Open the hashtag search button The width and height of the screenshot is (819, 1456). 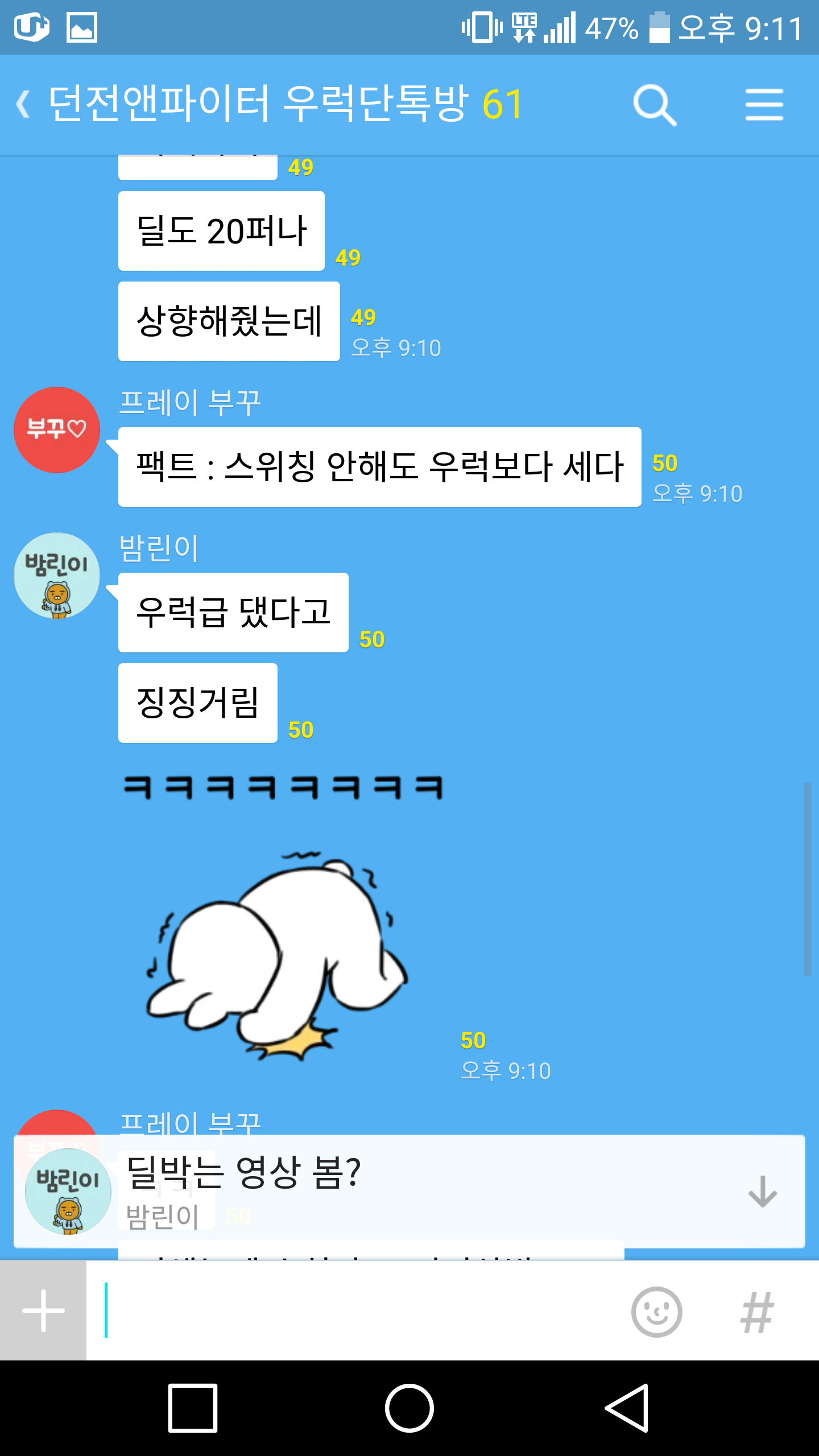[757, 1312]
